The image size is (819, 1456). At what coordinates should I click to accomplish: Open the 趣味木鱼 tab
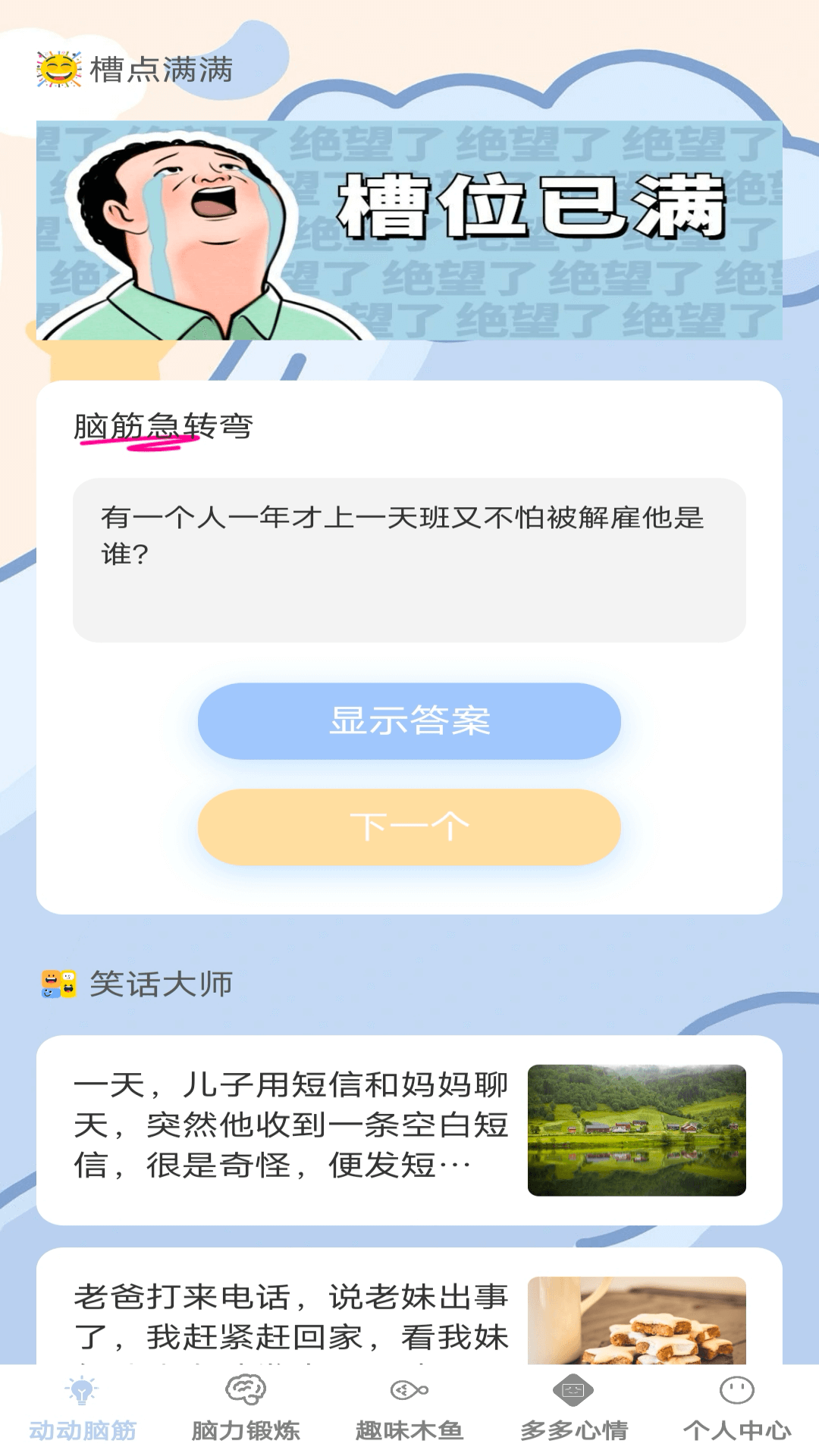coord(409,1409)
